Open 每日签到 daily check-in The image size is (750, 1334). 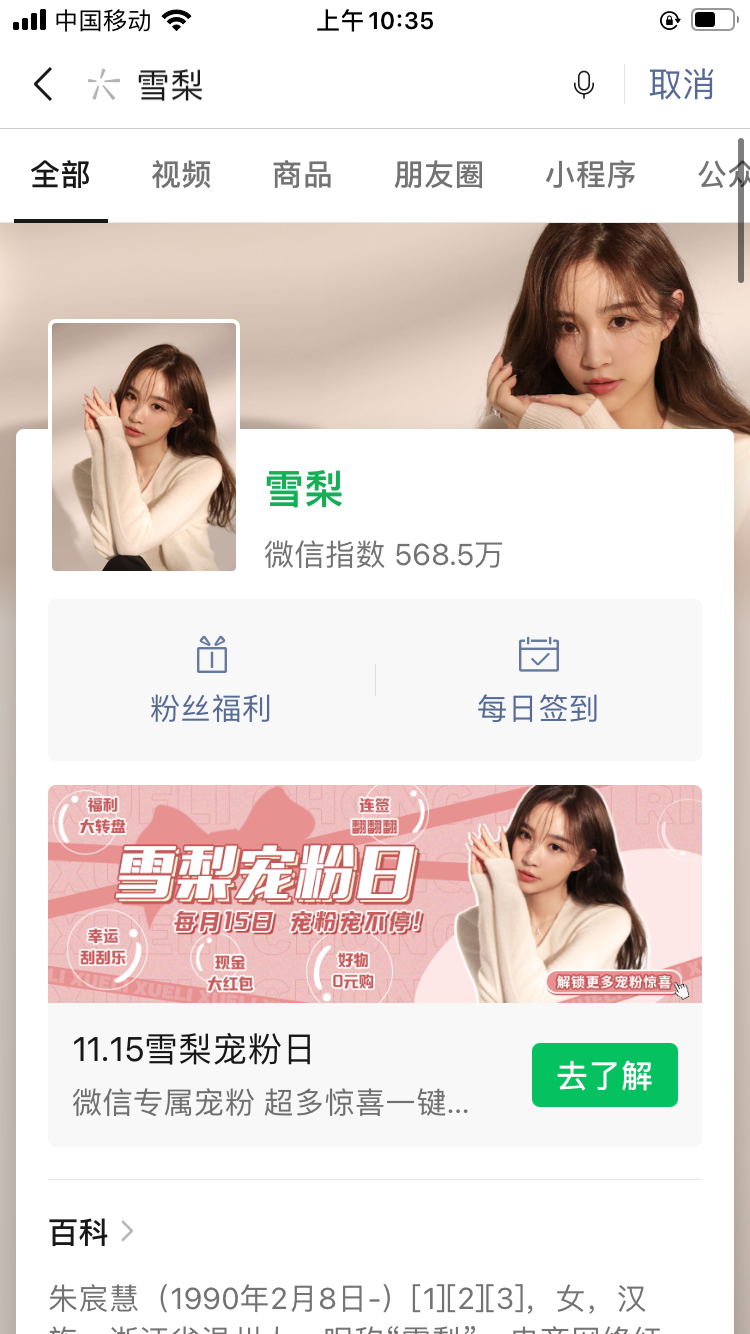(538, 681)
